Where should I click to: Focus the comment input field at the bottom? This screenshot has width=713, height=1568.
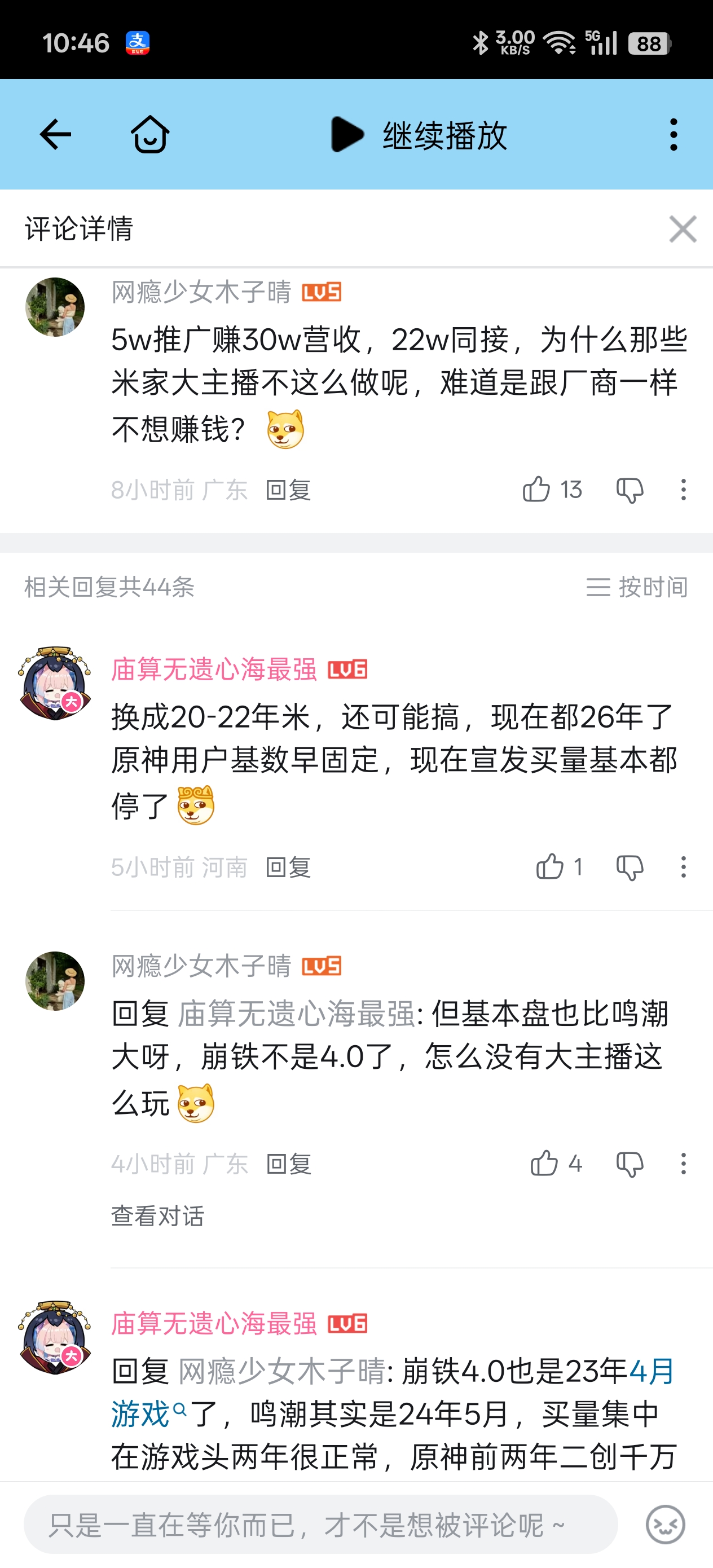(x=321, y=1524)
